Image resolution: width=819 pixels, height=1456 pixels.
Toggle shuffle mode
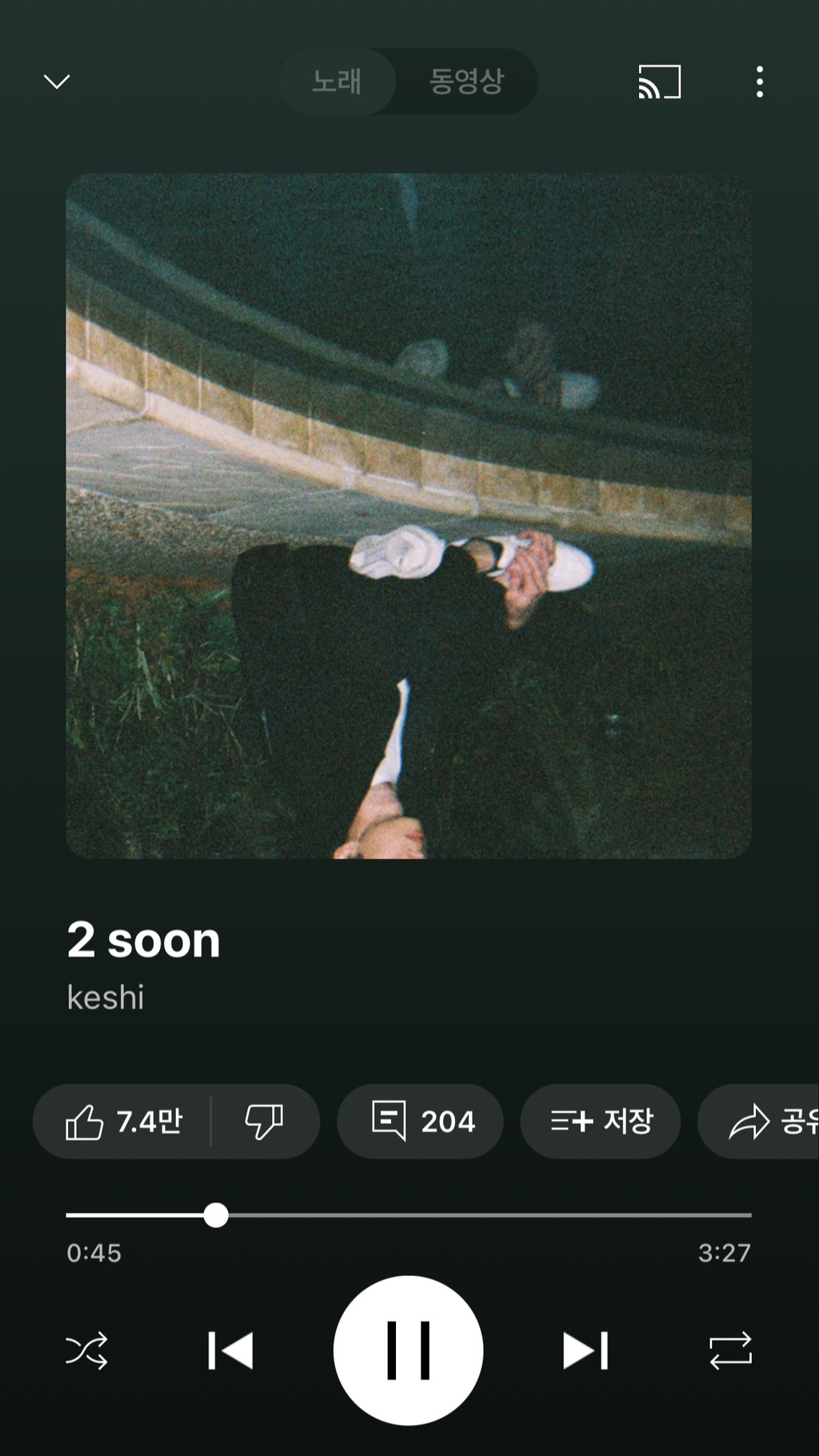click(86, 1350)
